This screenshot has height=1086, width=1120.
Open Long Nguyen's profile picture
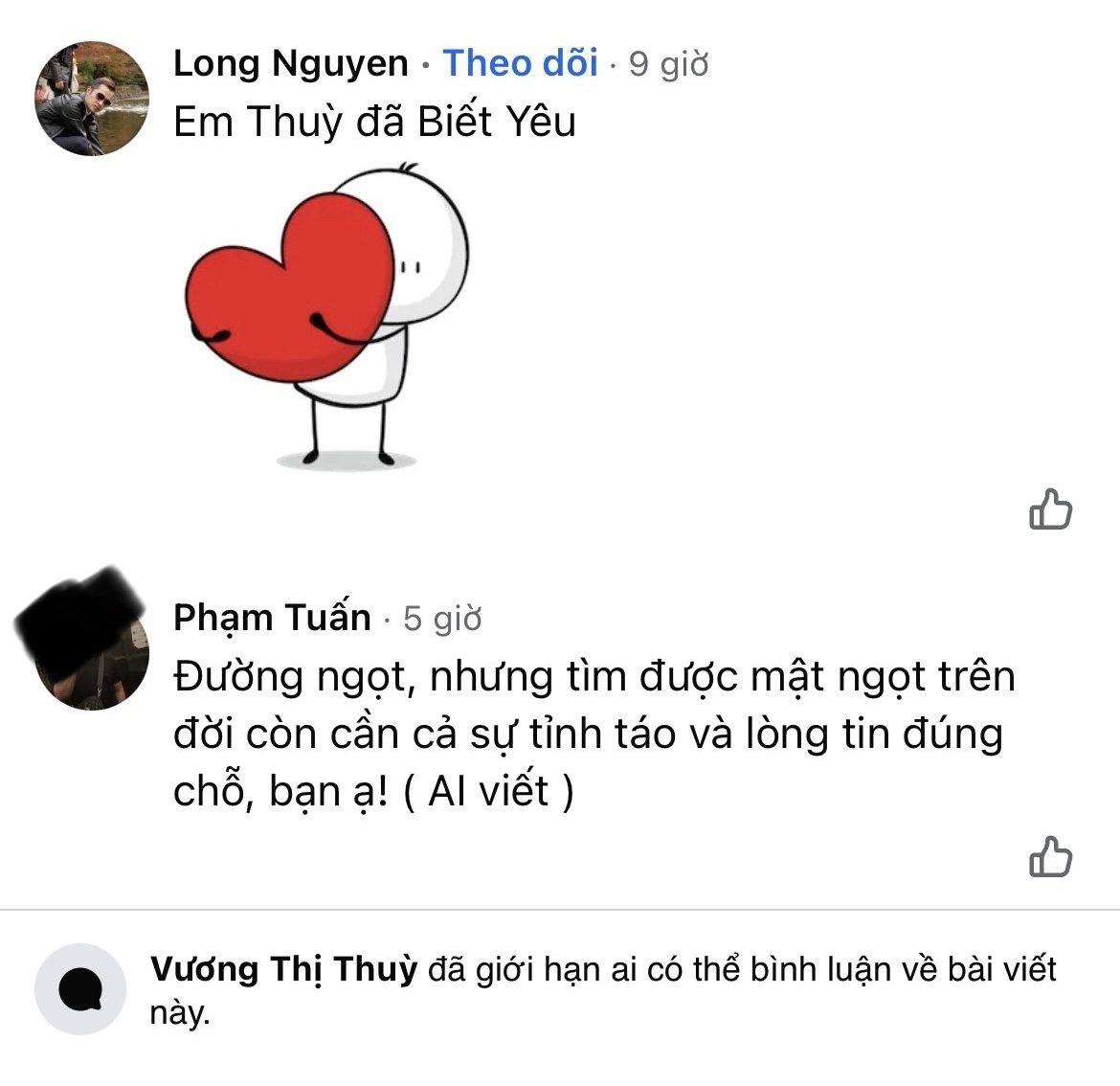point(92,99)
